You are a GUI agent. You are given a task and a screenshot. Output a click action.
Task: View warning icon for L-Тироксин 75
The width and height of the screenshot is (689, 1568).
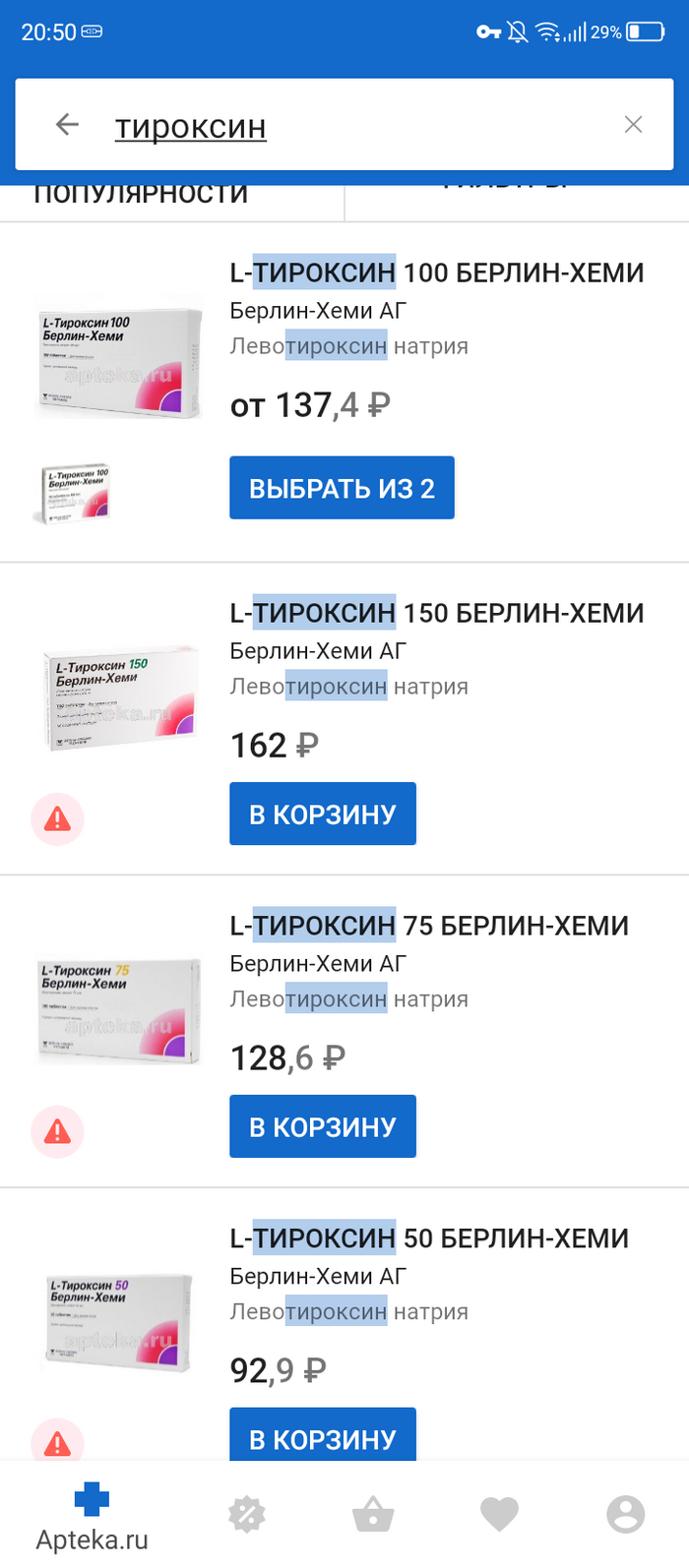57,1131
